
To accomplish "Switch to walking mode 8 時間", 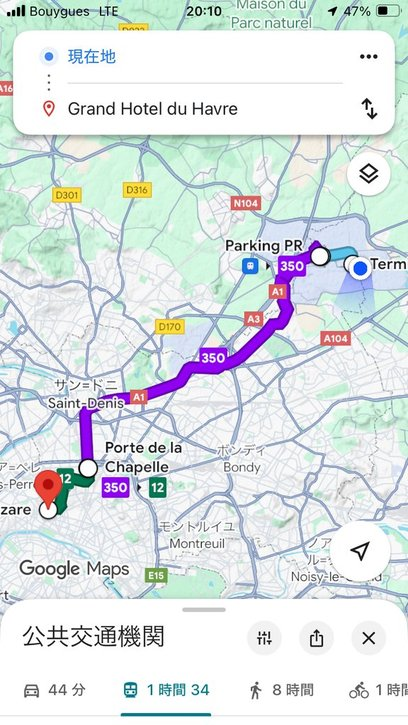I will click(281, 690).
